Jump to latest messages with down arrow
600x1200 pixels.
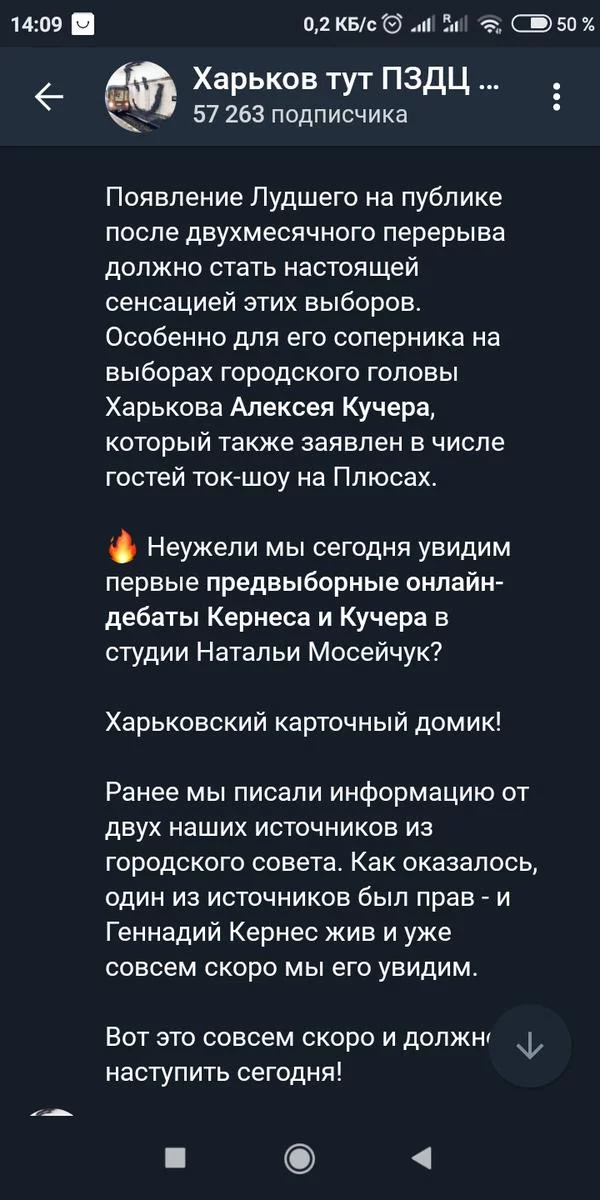click(529, 1046)
